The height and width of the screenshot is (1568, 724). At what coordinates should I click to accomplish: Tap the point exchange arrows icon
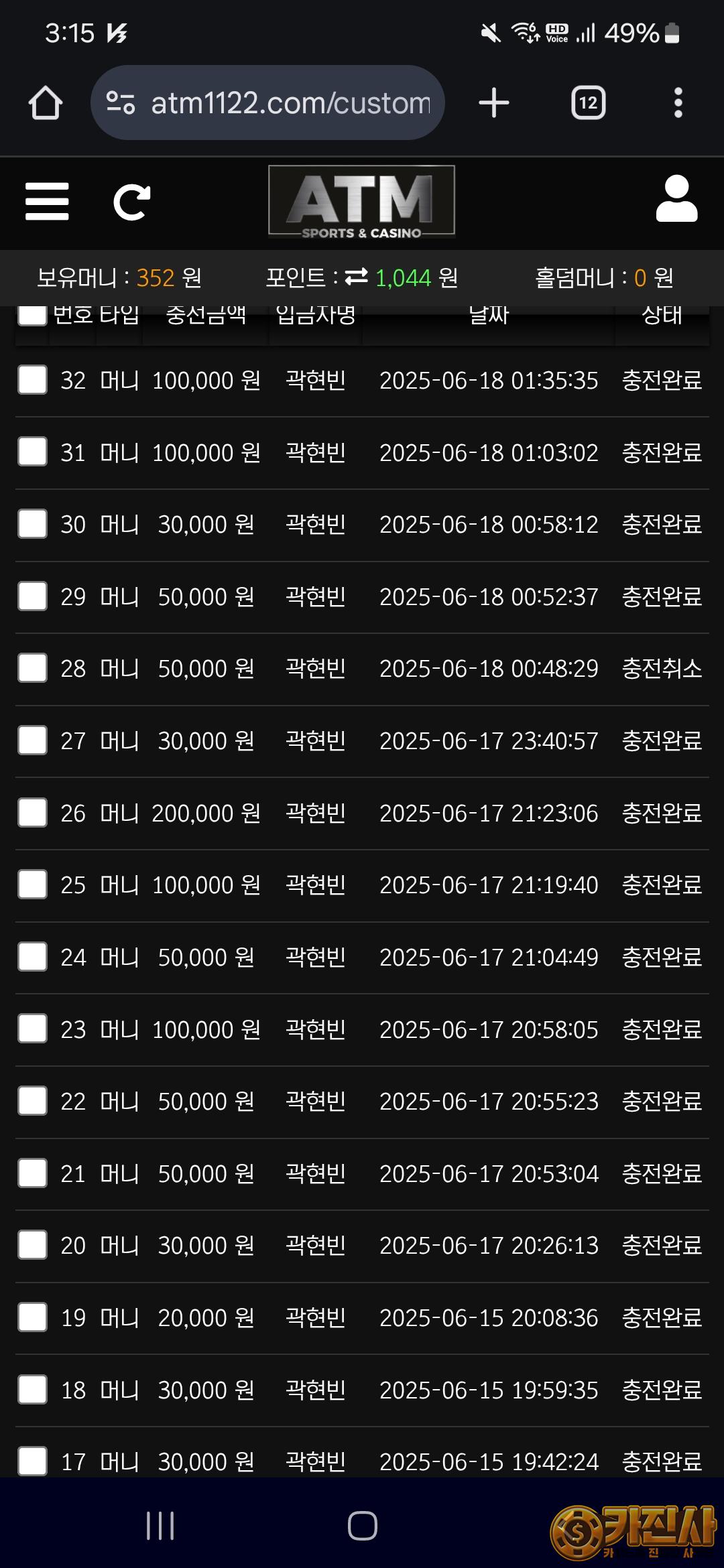pyautogui.click(x=357, y=277)
